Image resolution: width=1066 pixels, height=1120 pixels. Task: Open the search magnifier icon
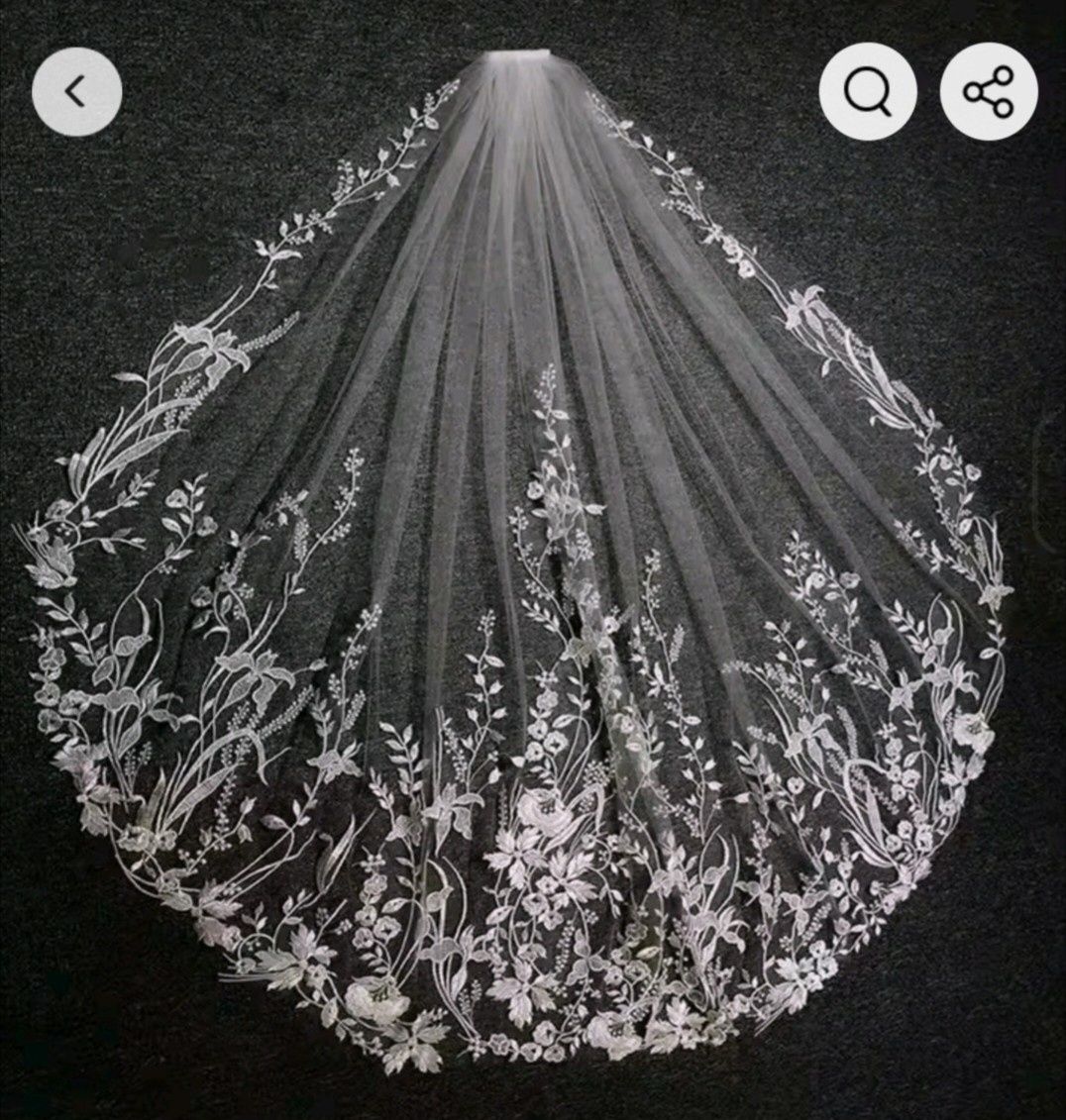867,92
